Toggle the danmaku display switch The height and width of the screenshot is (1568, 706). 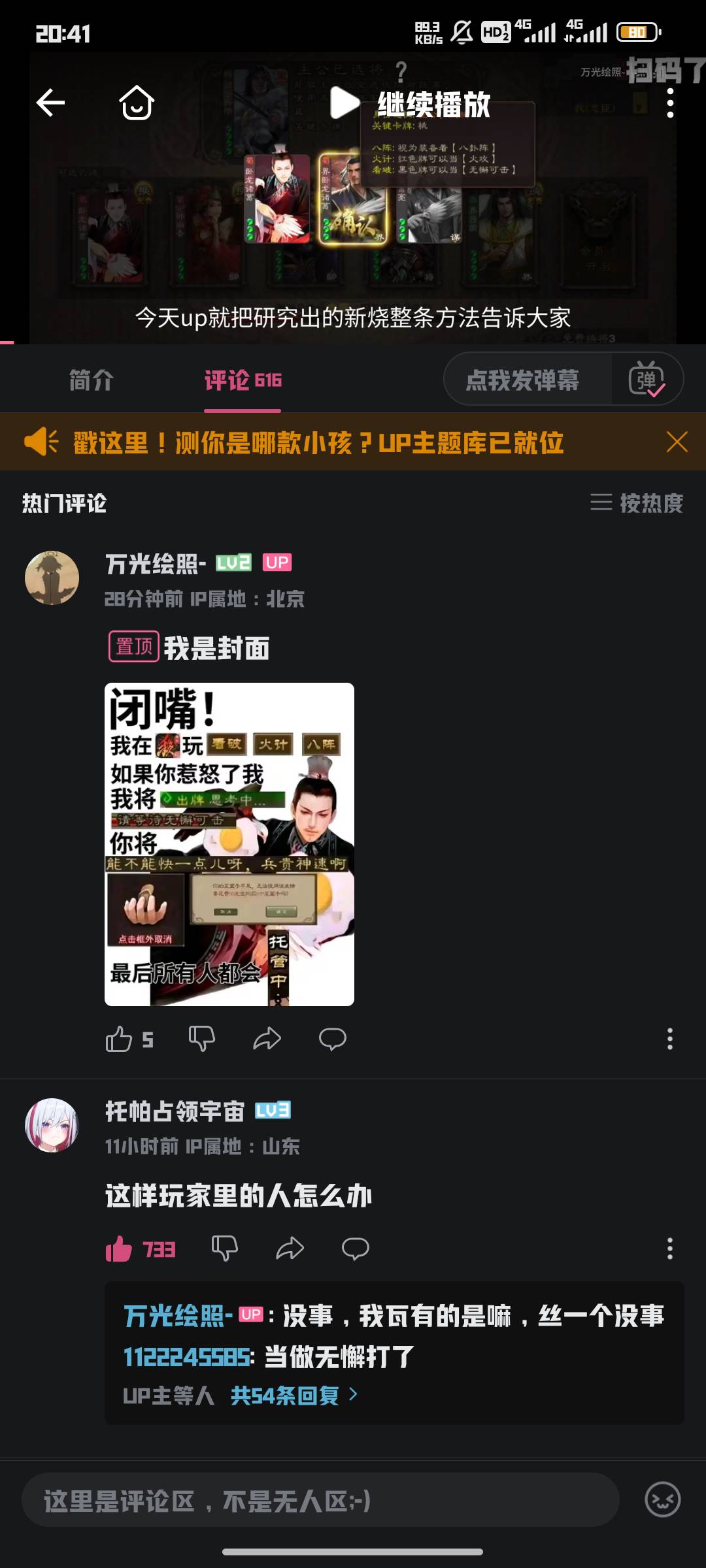647,380
